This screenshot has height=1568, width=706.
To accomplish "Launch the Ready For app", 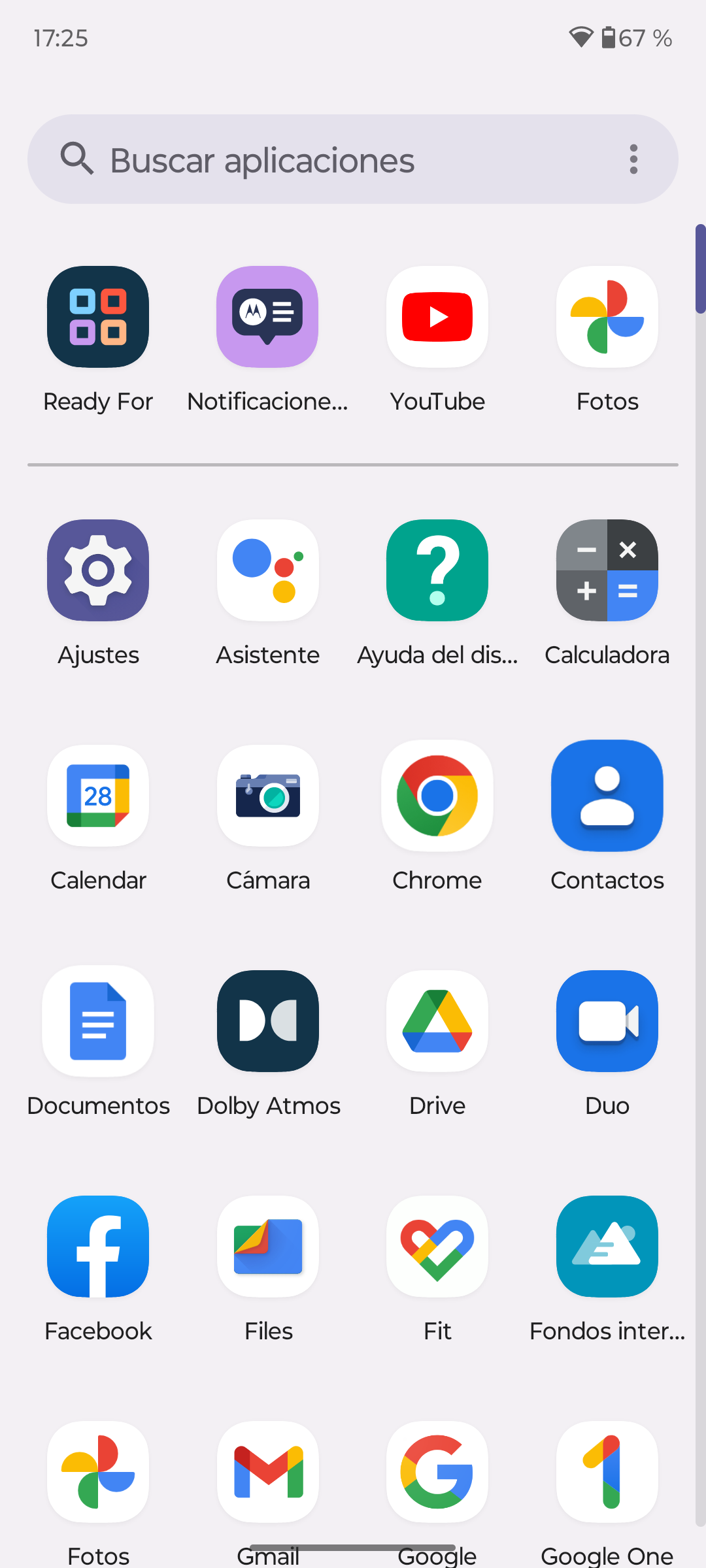I will tap(98, 318).
